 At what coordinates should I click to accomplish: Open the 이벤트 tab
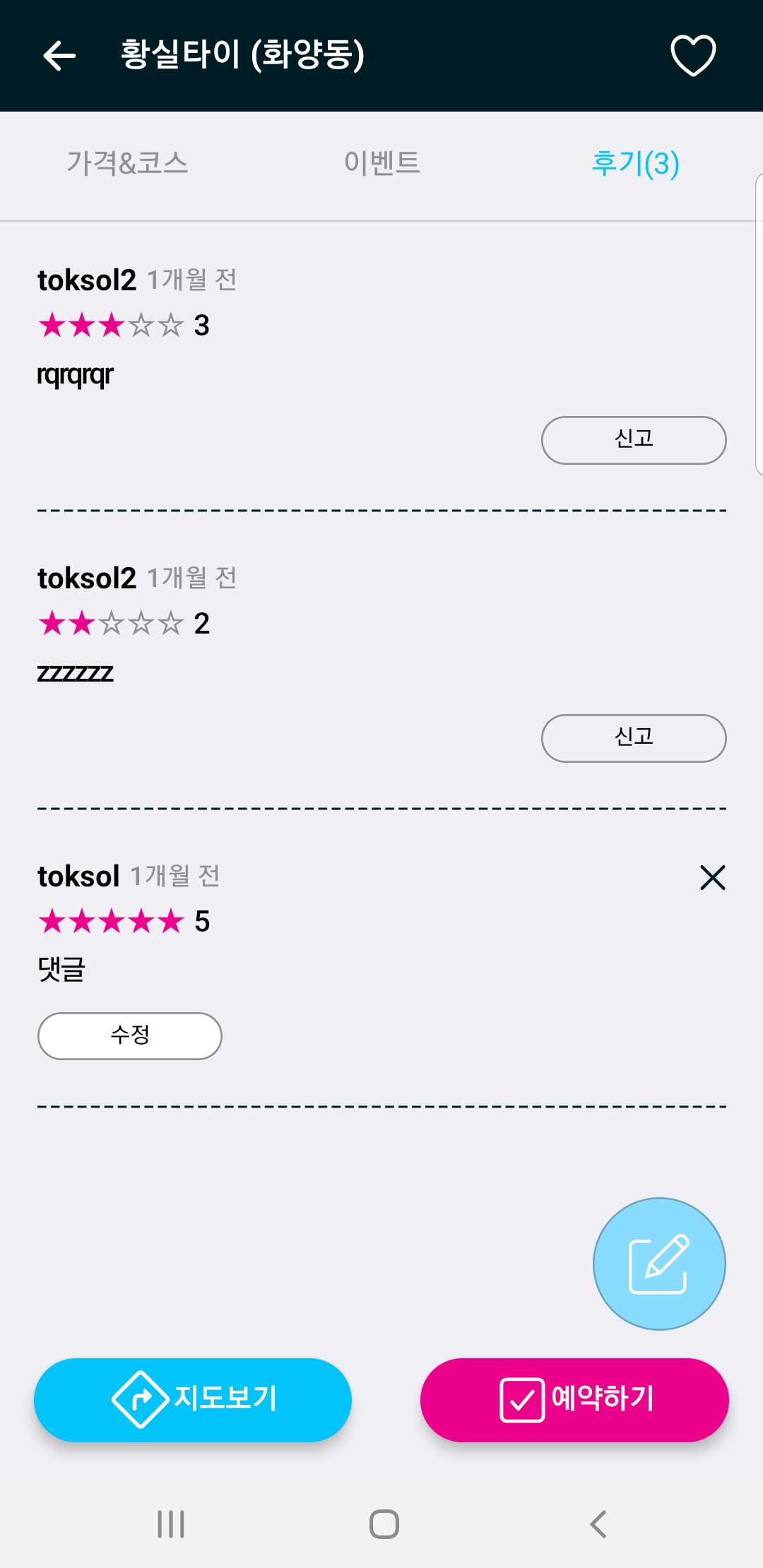click(381, 163)
